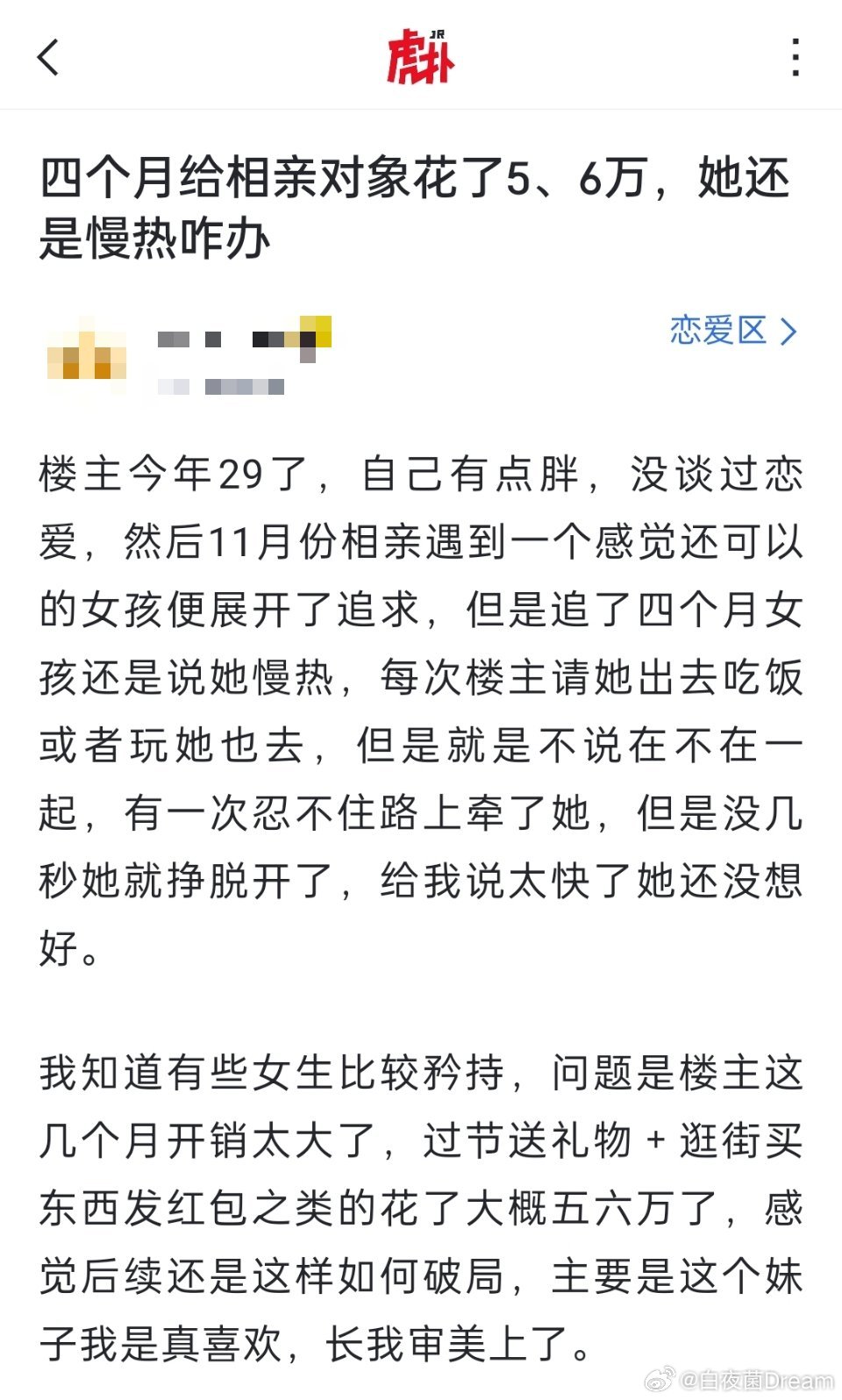Tap the back arrow to return

point(48,57)
